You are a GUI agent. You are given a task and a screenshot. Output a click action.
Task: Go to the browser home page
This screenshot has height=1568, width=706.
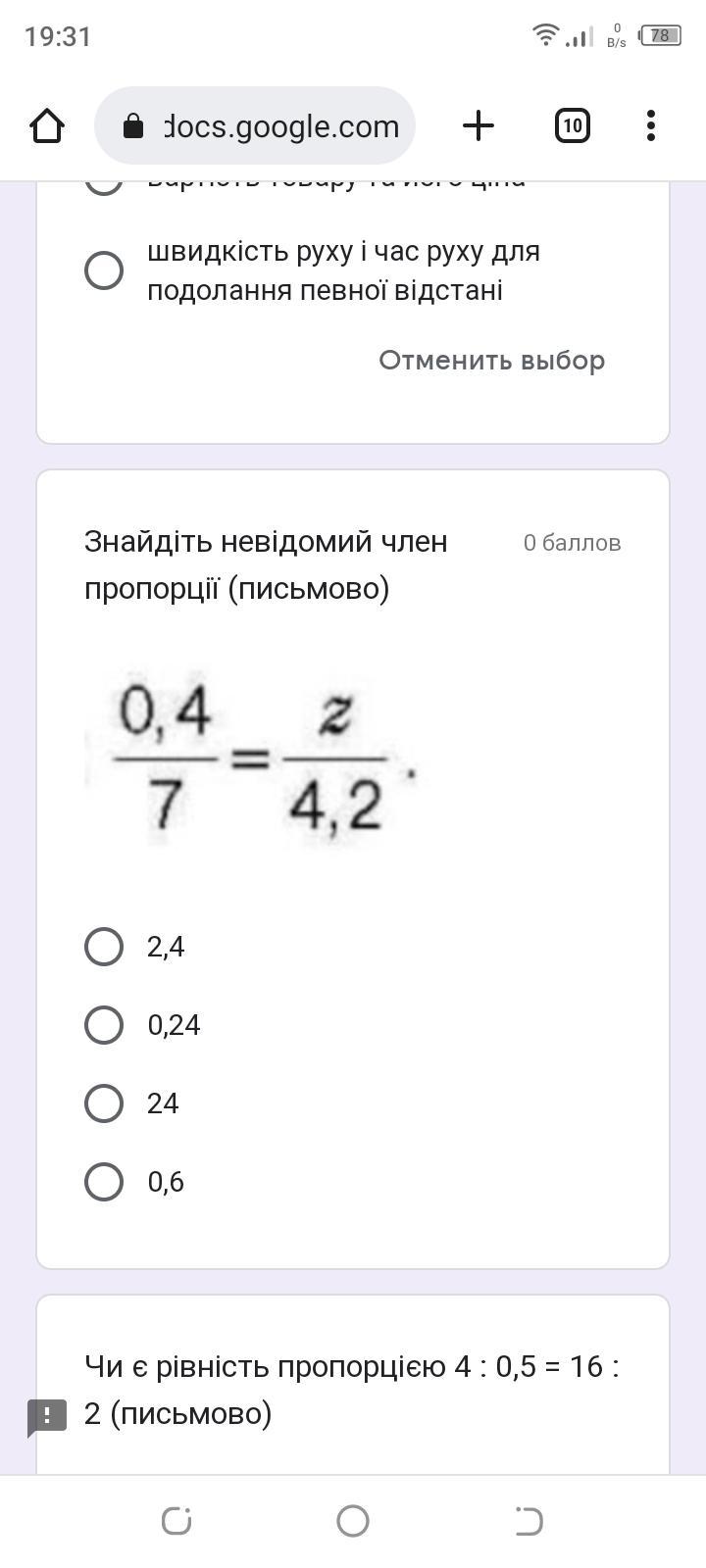pos(47,125)
